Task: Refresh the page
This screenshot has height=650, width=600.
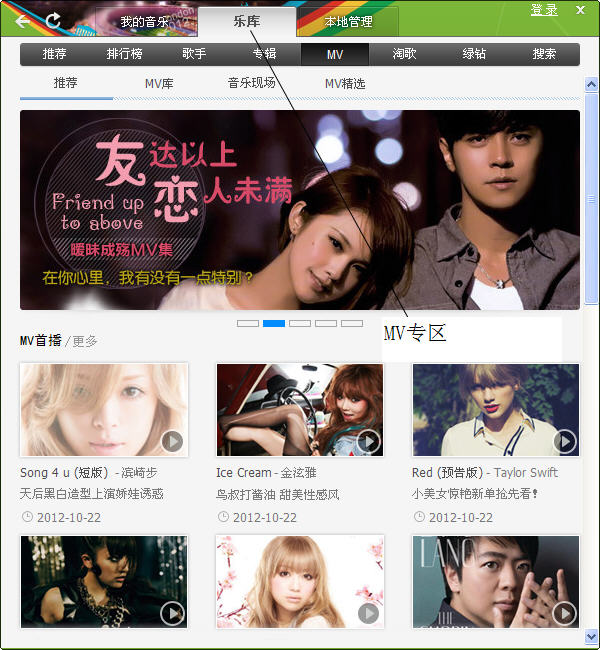Action: click(x=53, y=20)
